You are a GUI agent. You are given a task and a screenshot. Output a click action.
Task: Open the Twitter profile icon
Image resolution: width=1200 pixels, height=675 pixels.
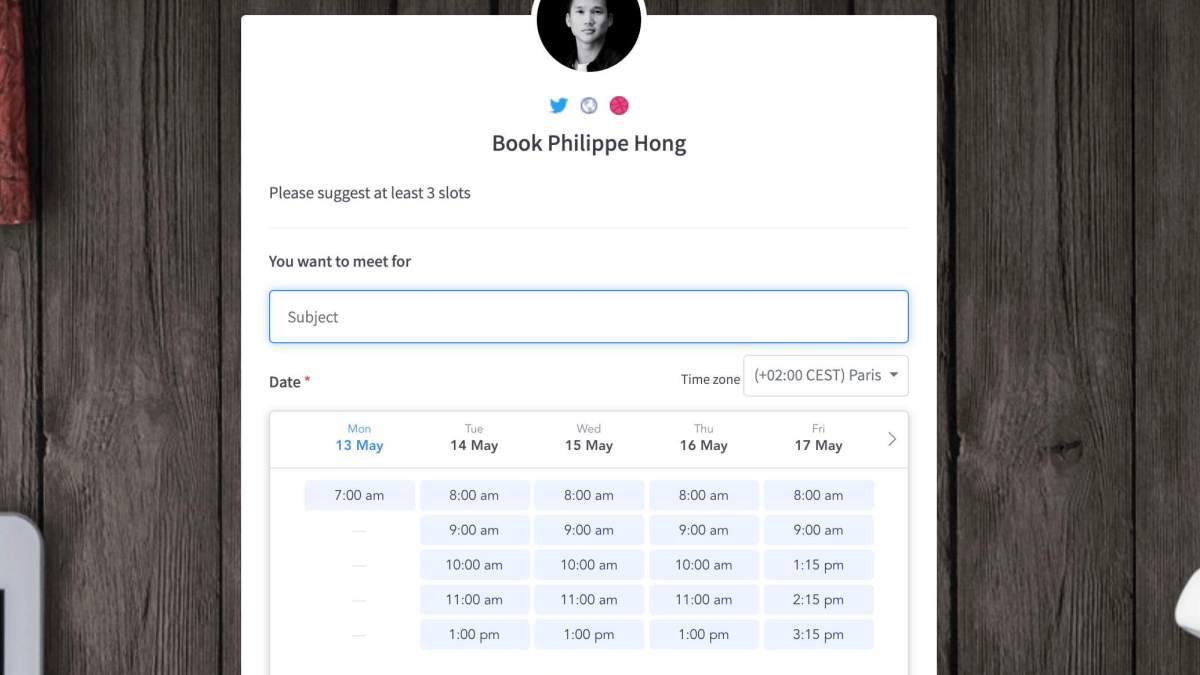tap(558, 105)
